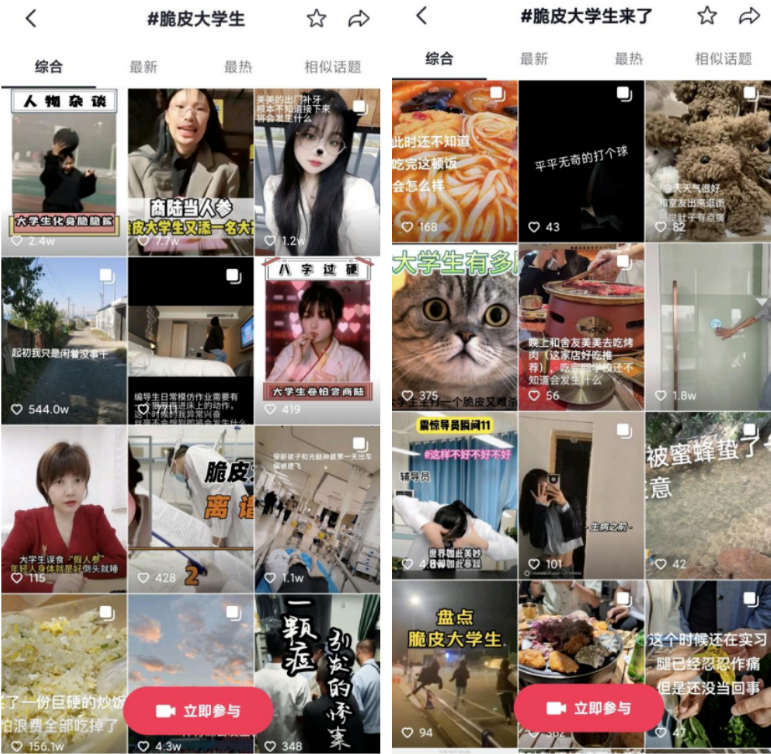Open the 平平无奇的打个球 video
This screenshot has width=771, height=754.
pos(580,160)
